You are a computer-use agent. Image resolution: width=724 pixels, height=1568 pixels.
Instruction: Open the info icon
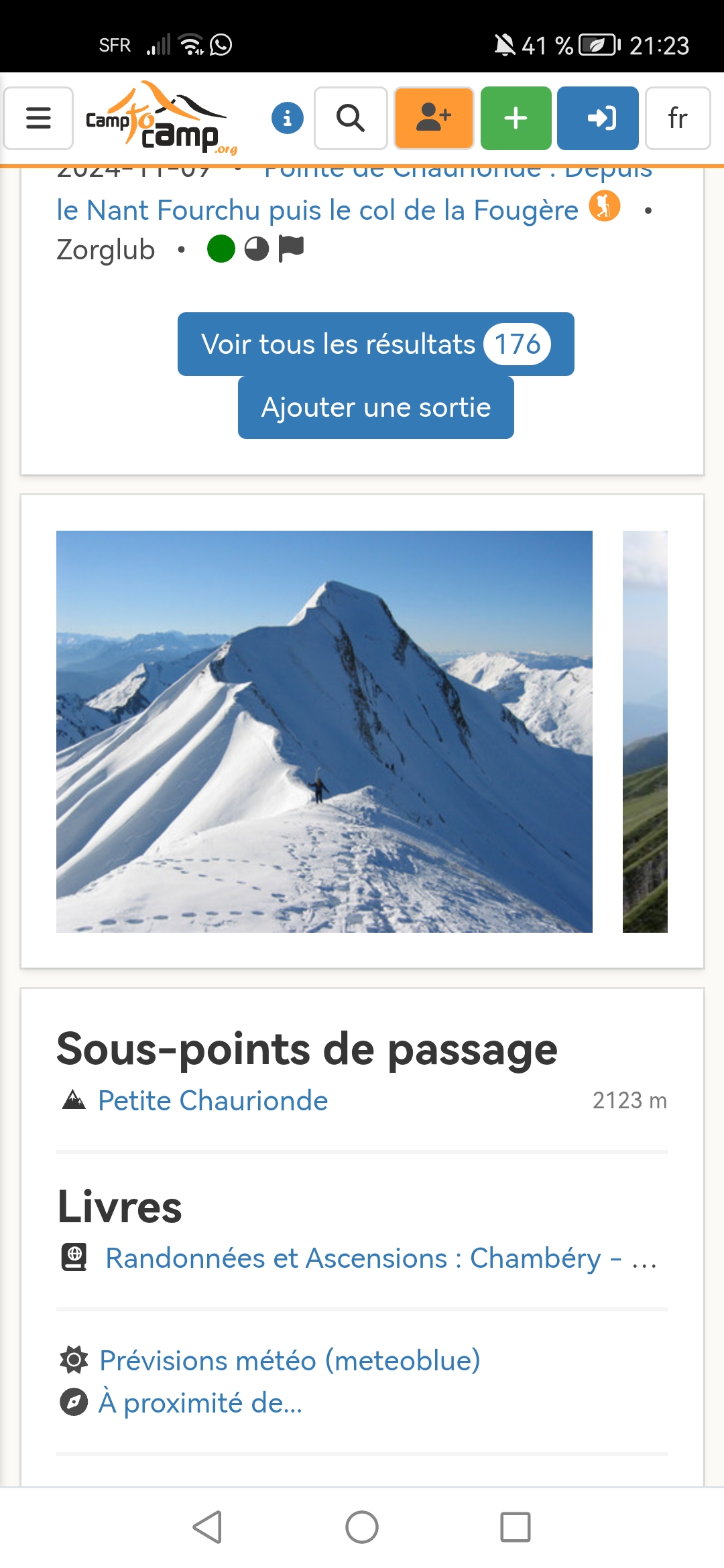pos(287,119)
